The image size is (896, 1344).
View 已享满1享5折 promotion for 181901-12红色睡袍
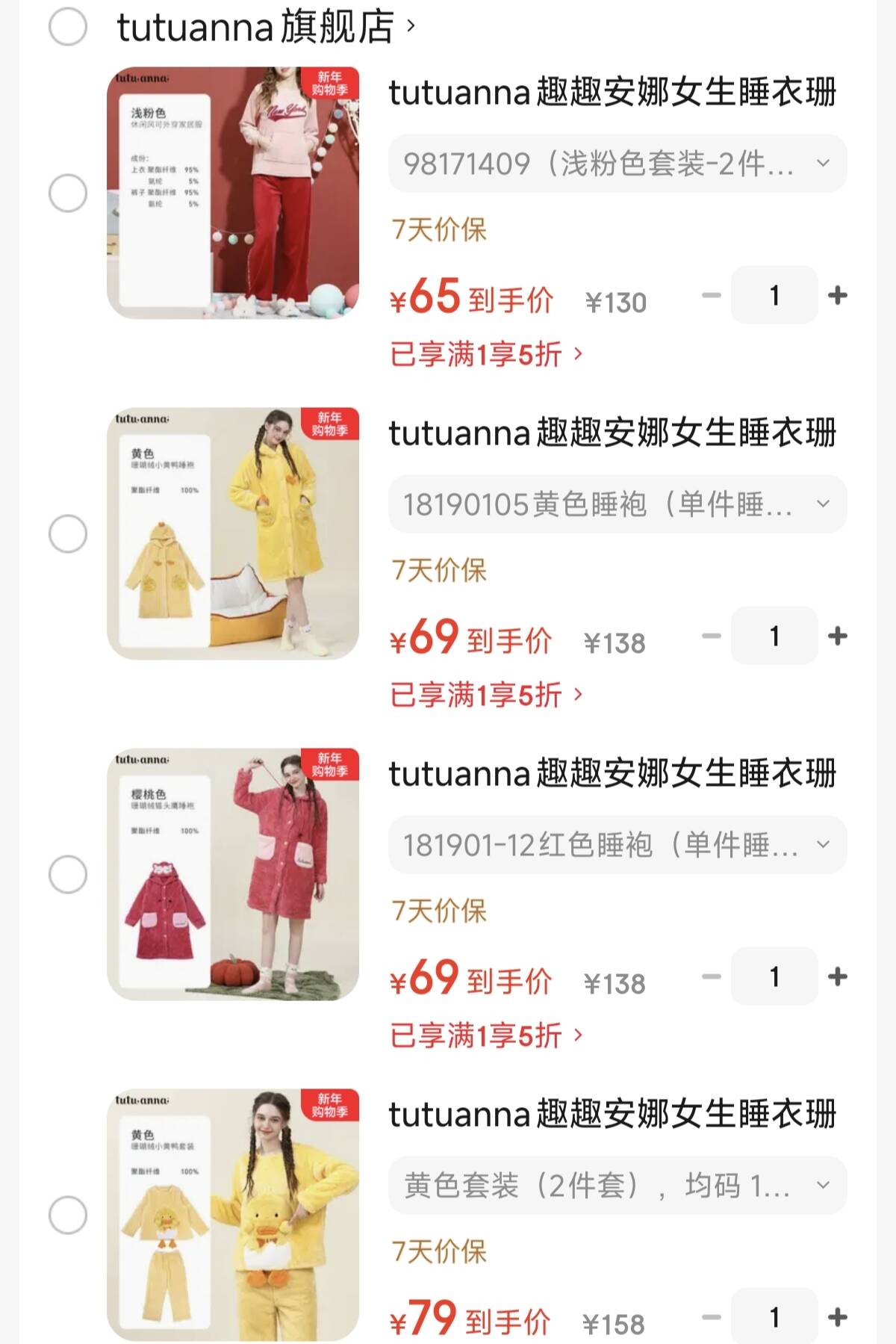point(485,1035)
